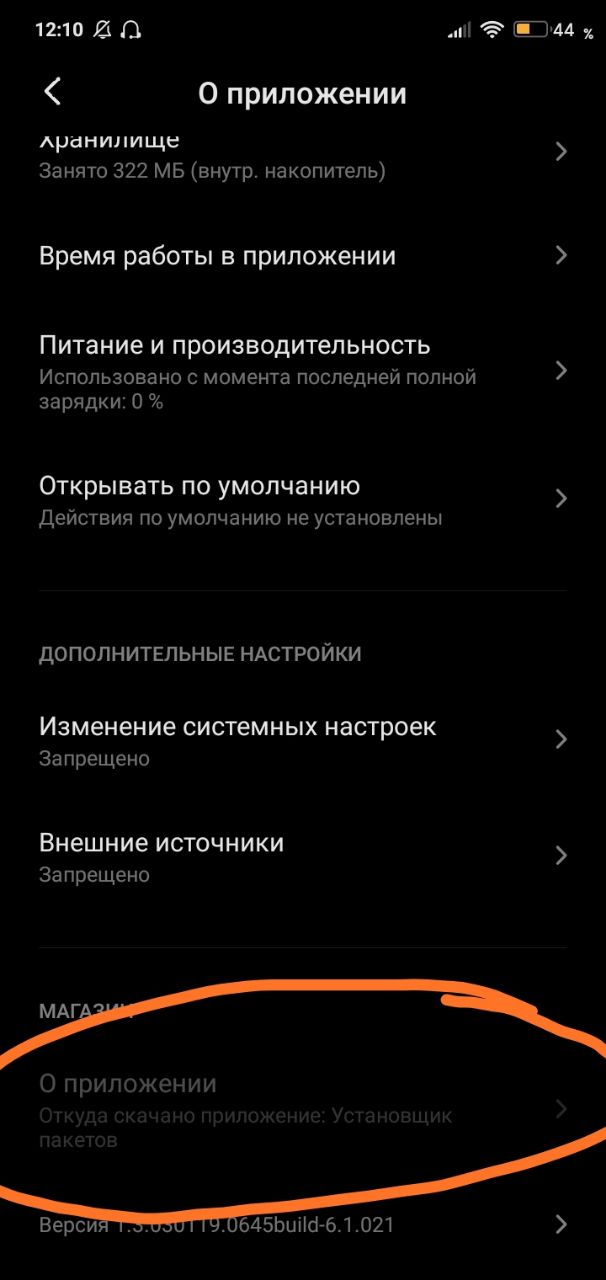Image resolution: width=606 pixels, height=1280 pixels.
Task: Tap the Версия build number row
Action: 303,1225
